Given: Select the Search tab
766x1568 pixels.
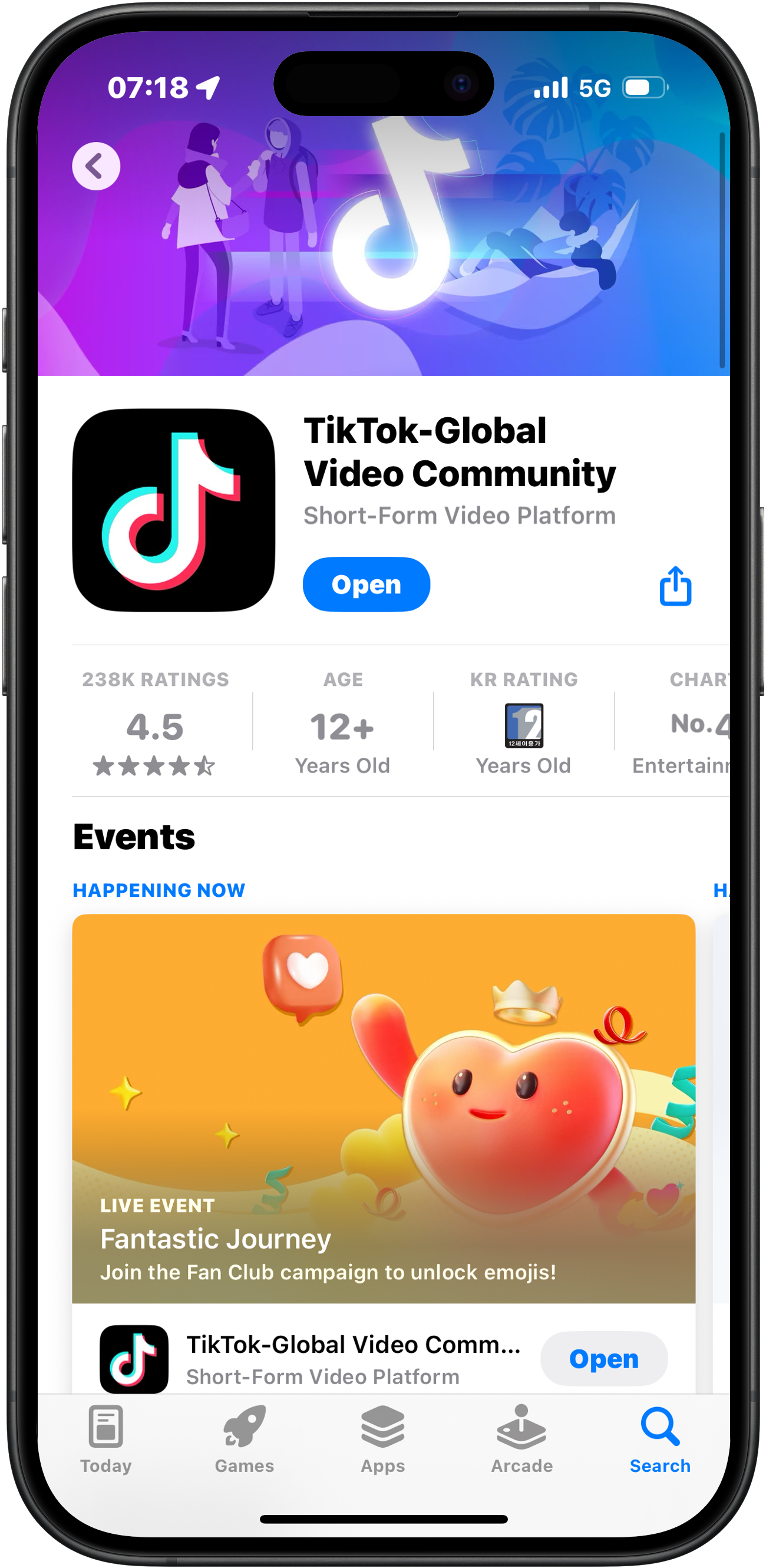Looking at the screenshot, I should [660, 1440].
